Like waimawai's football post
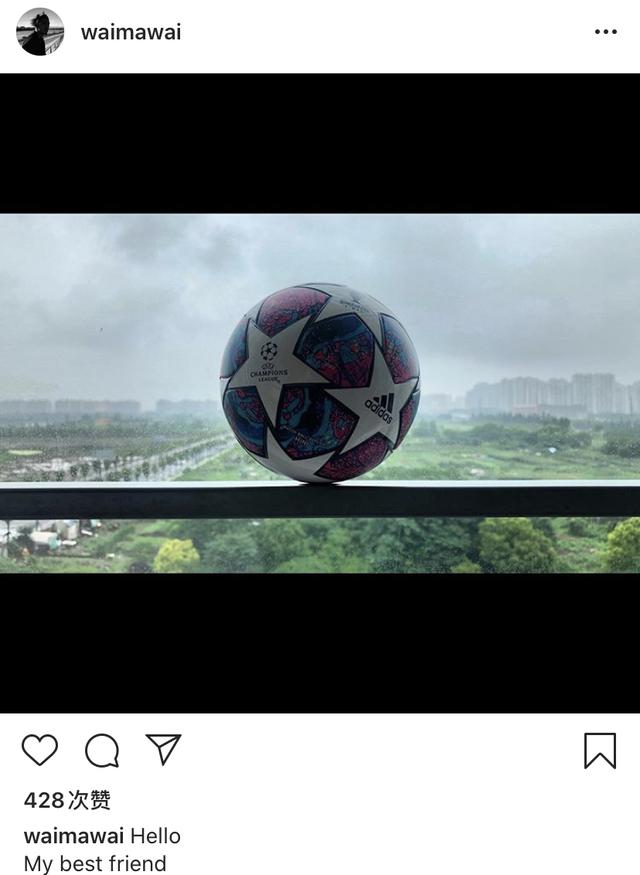The width and height of the screenshot is (640, 875). (40, 750)
